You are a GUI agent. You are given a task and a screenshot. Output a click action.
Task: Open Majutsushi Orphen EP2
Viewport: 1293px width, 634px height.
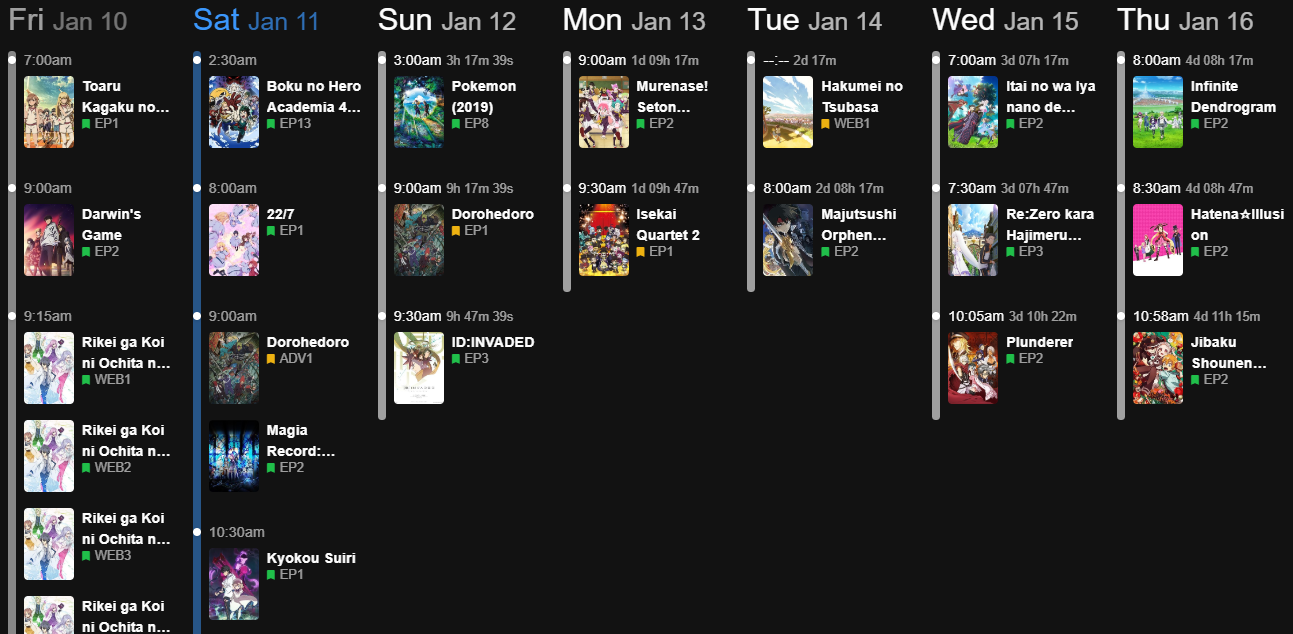(x=838, y=240)
